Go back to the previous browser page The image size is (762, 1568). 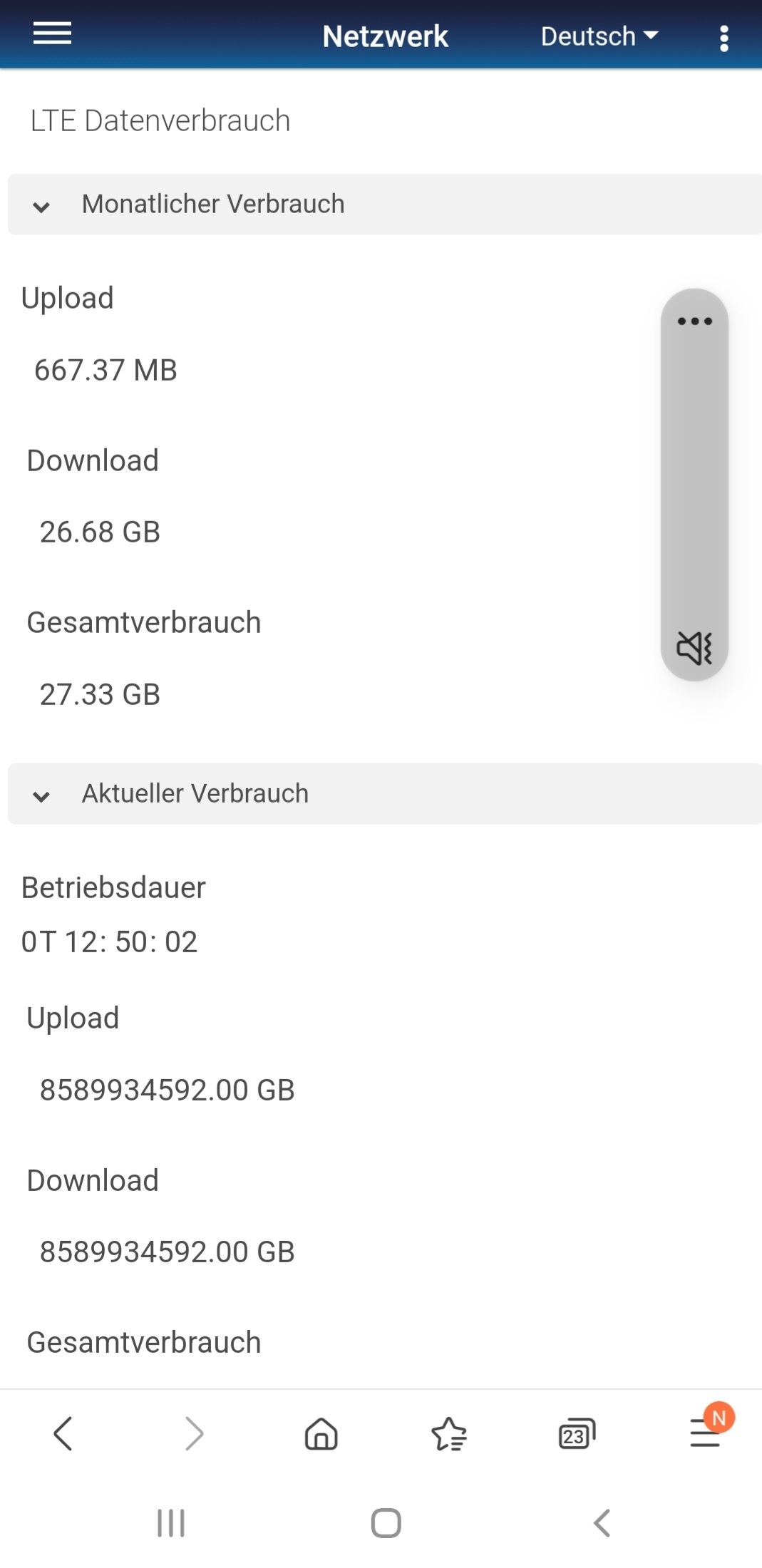pos(63,1433)
